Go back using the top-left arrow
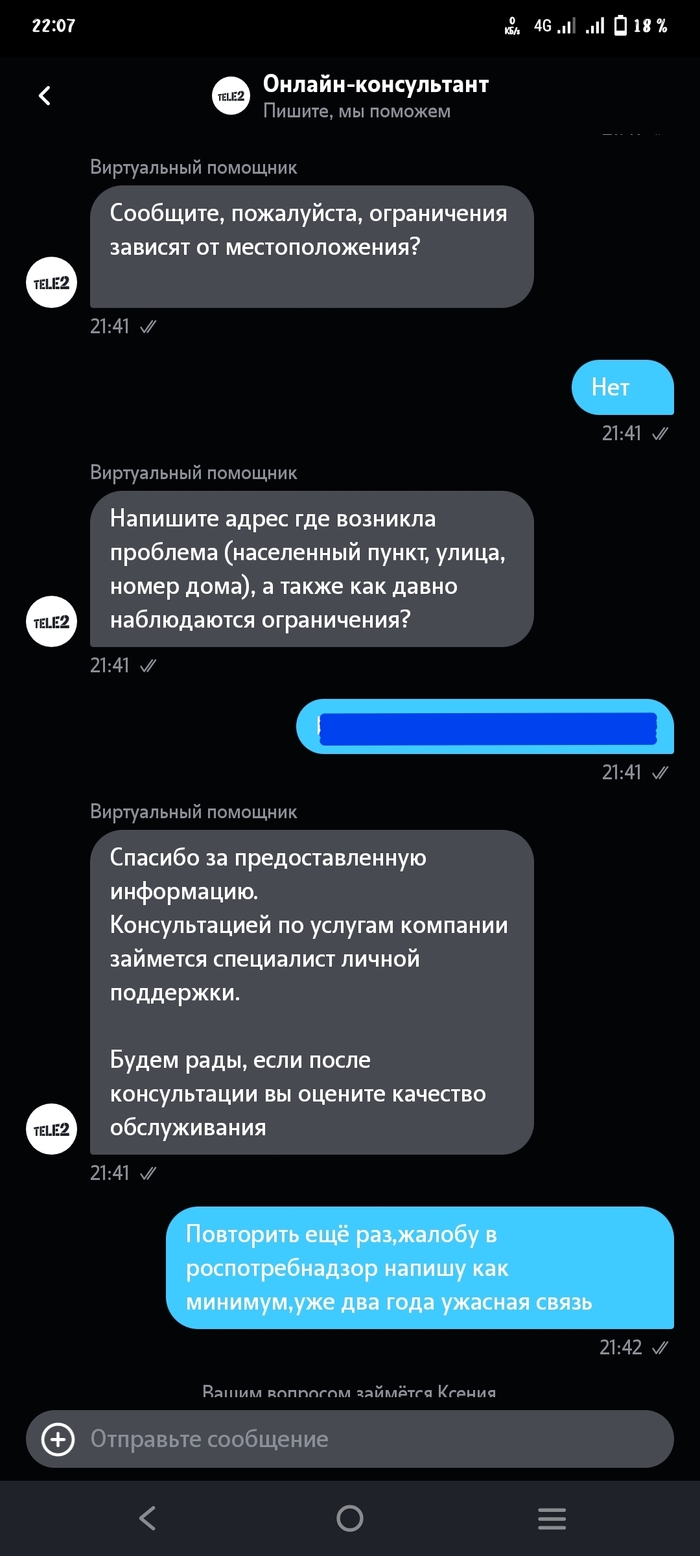The image size is (700, 1556). pos(44,96)
